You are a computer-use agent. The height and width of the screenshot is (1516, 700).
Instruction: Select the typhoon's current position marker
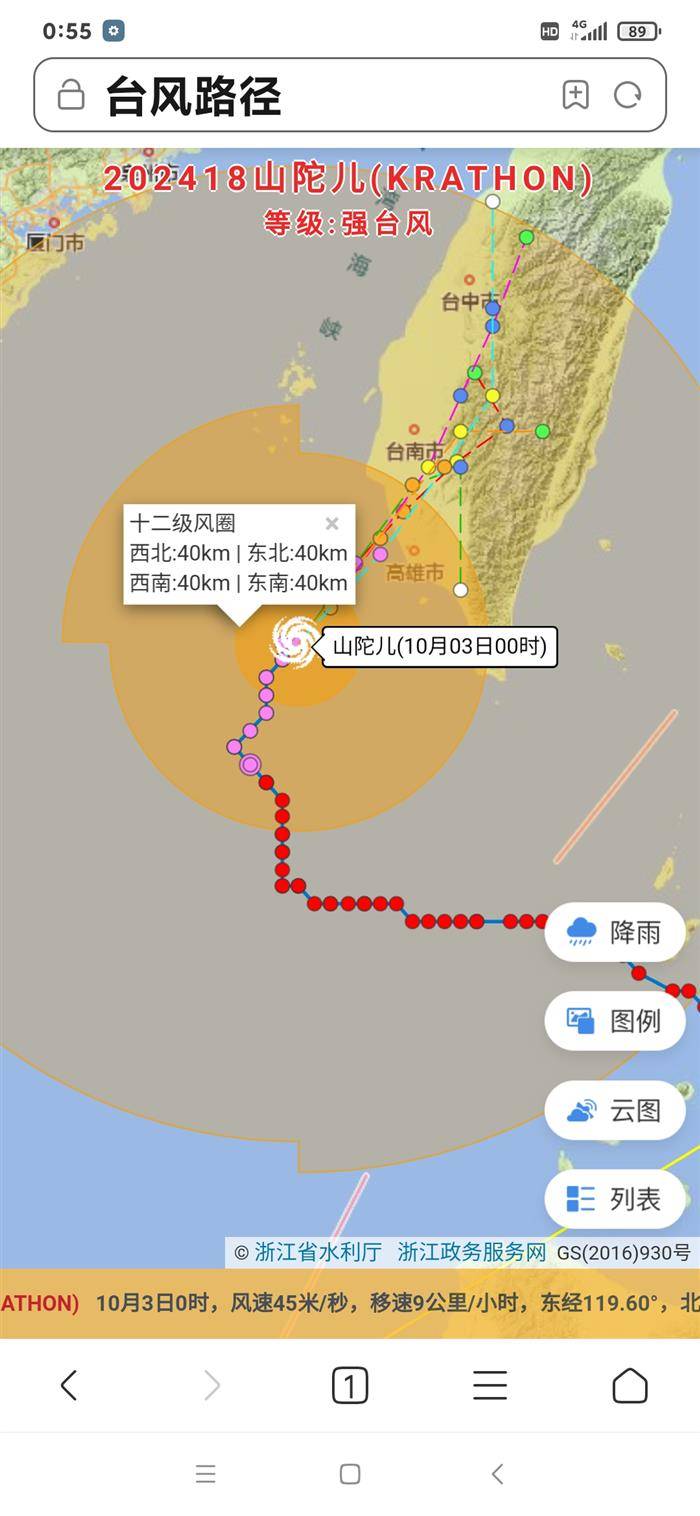point(295,640)
